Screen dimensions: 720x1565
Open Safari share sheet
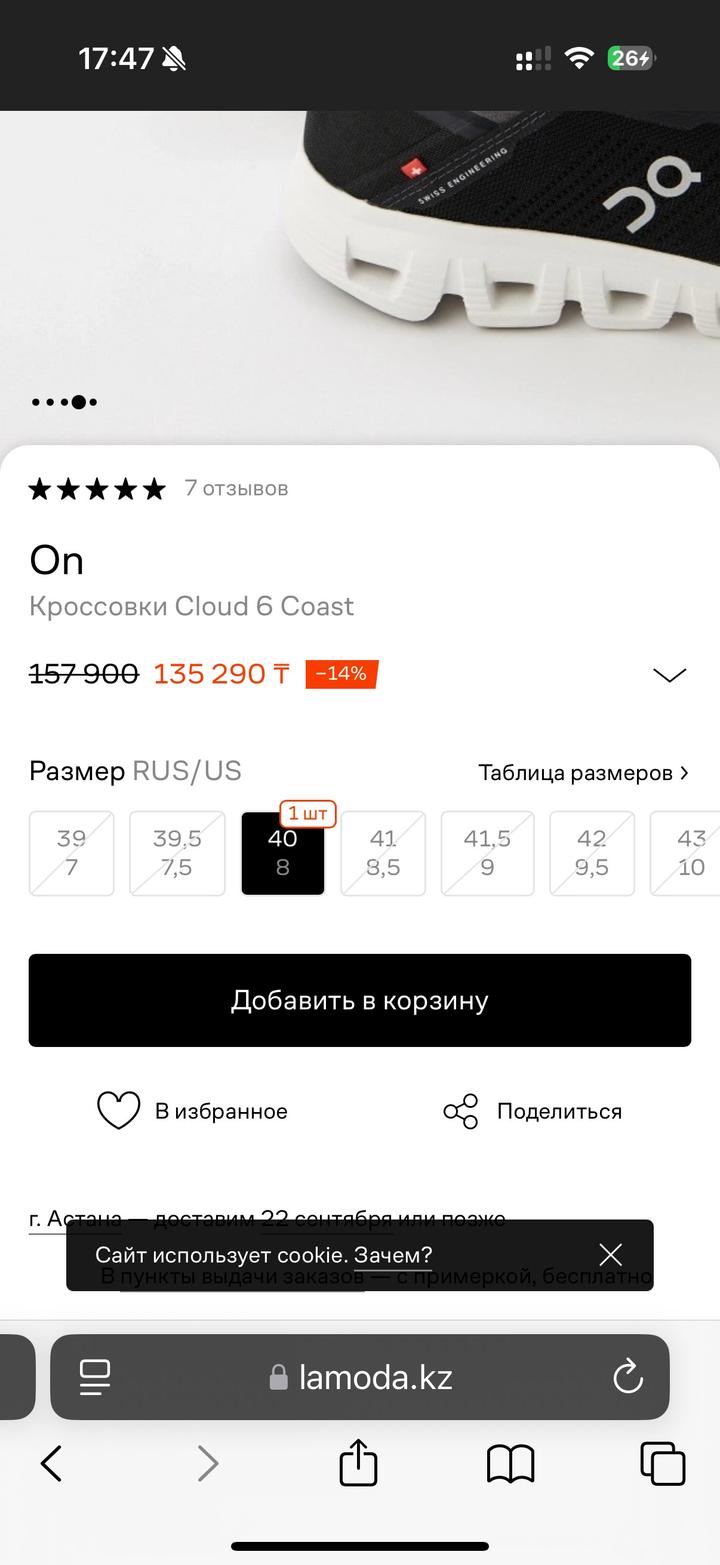tap(359, 1464)
